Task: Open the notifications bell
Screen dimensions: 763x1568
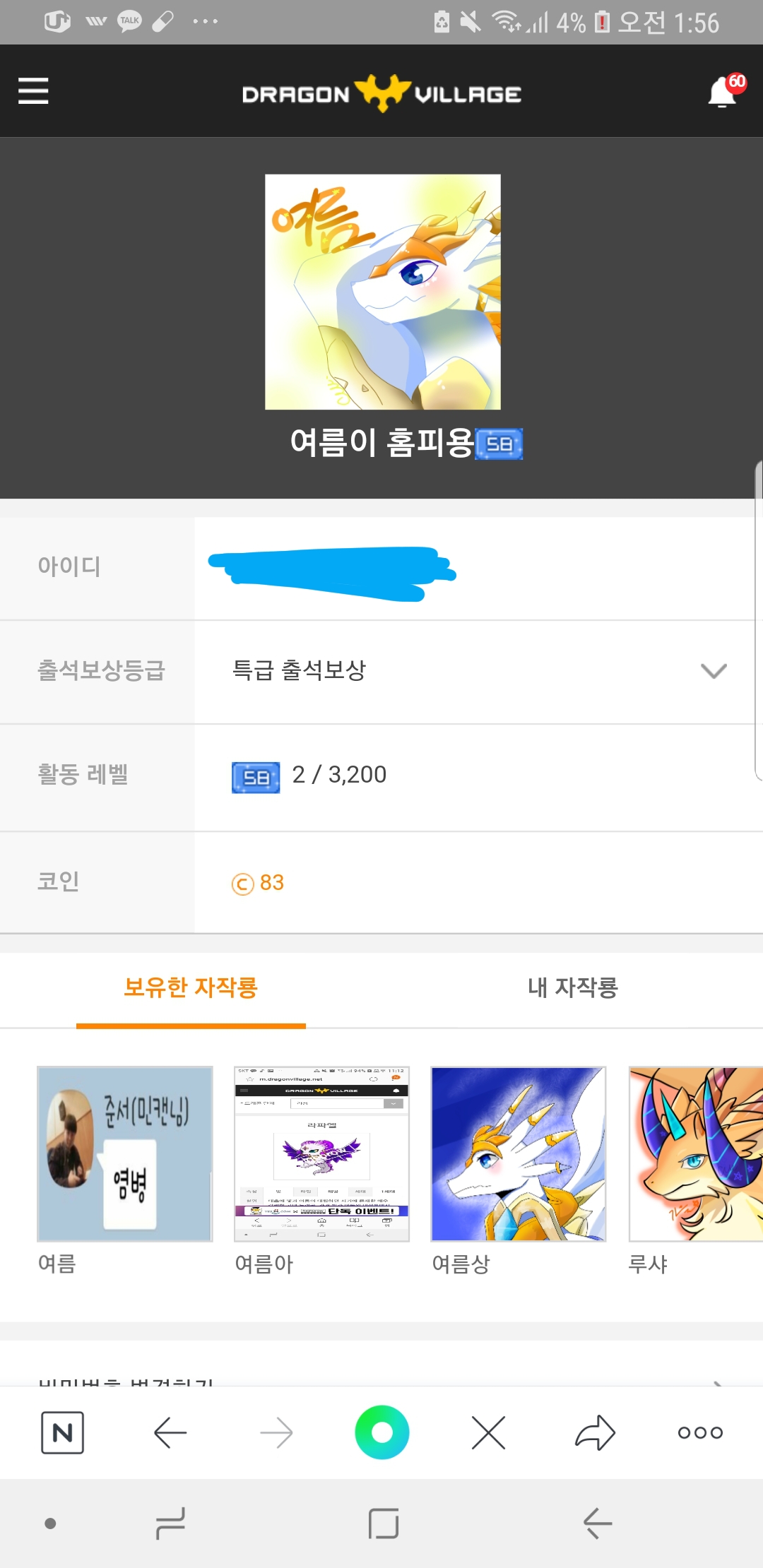Action: coord(723,92)
